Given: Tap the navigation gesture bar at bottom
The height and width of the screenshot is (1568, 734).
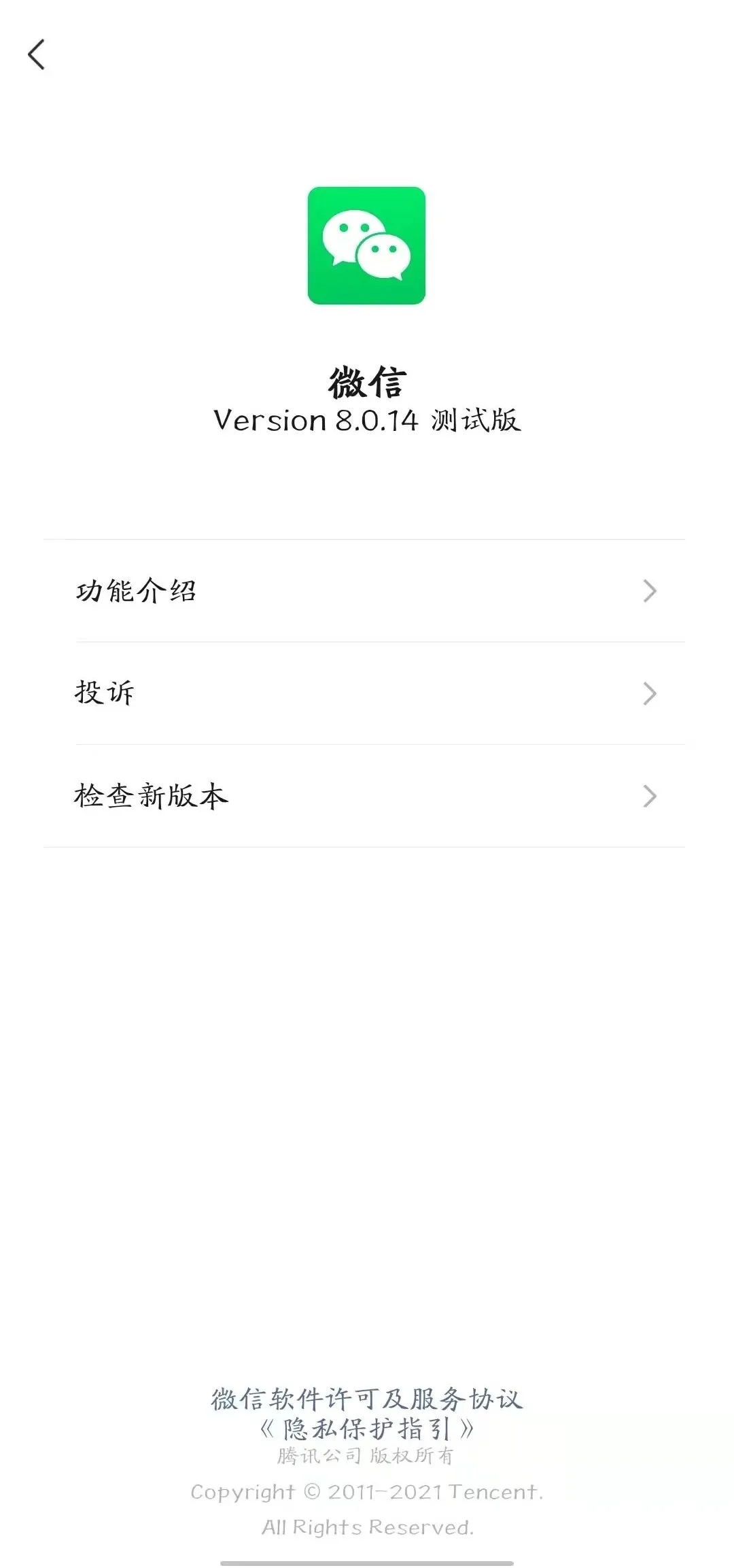Looking at the screenshot, I should (367, 1562).
